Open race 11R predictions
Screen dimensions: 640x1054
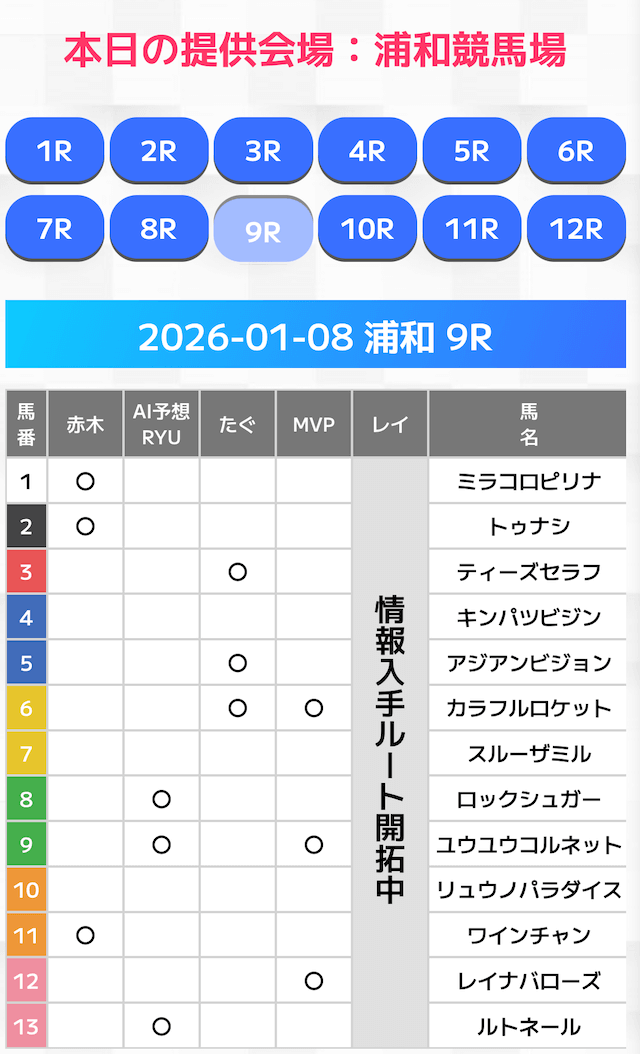click(x=471, y=229)
